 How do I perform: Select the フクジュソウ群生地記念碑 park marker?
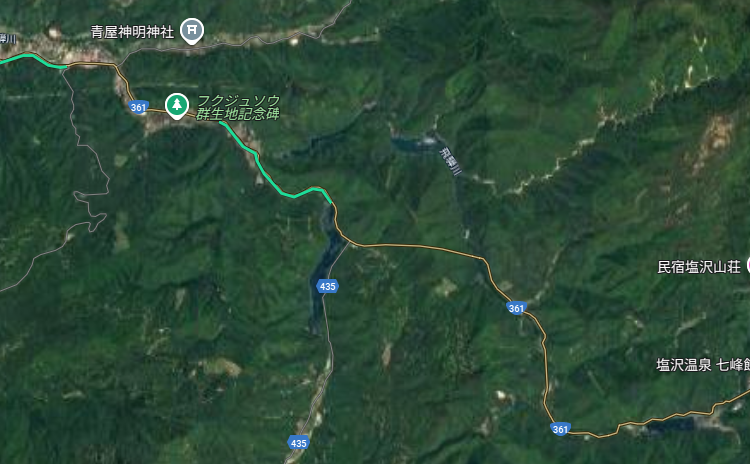click(x=177, y=105)
